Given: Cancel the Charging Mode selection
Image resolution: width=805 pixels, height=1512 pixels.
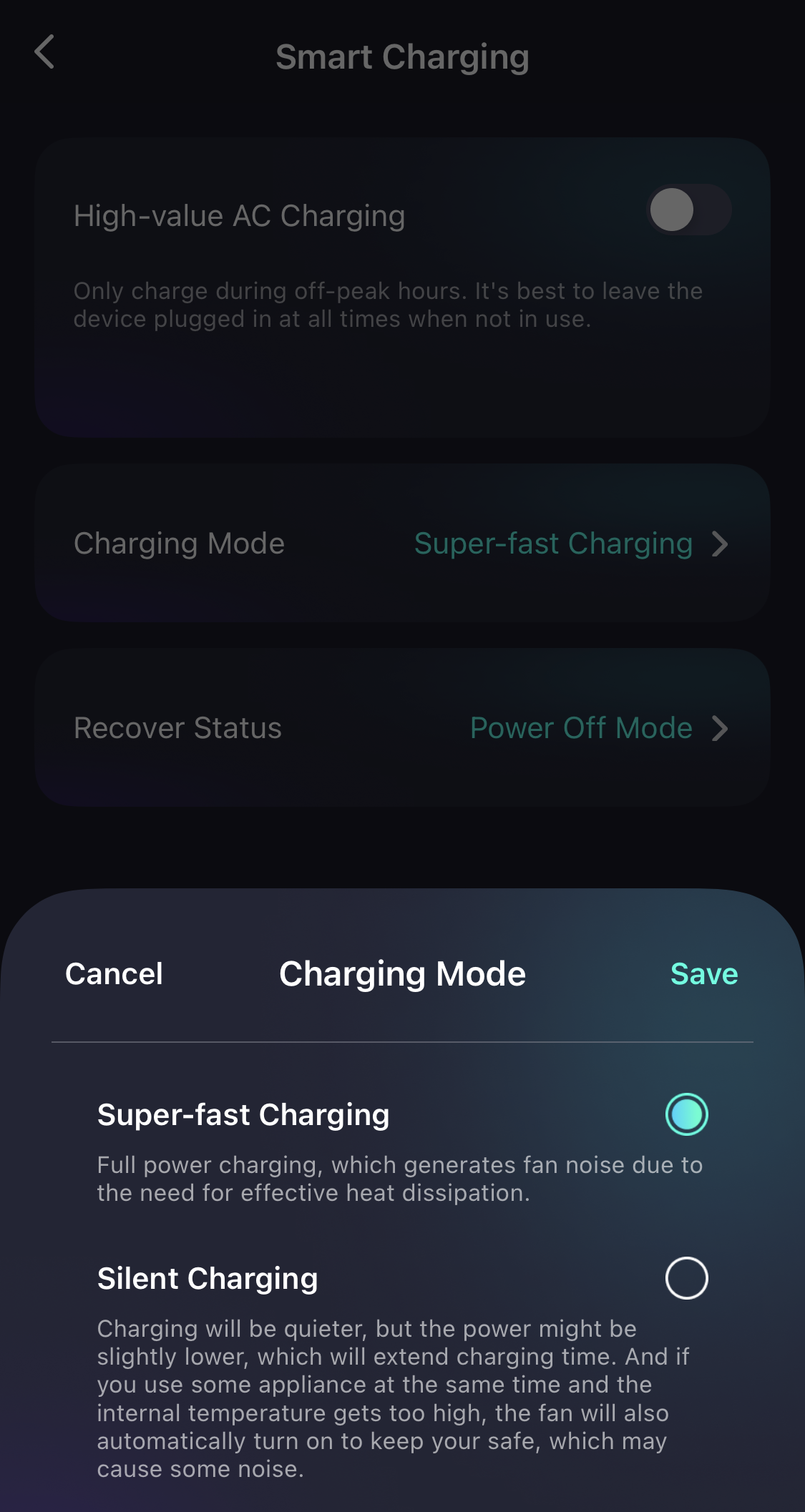Looking at the screenshot, I should pyautogui.click(x=114, y=973).
